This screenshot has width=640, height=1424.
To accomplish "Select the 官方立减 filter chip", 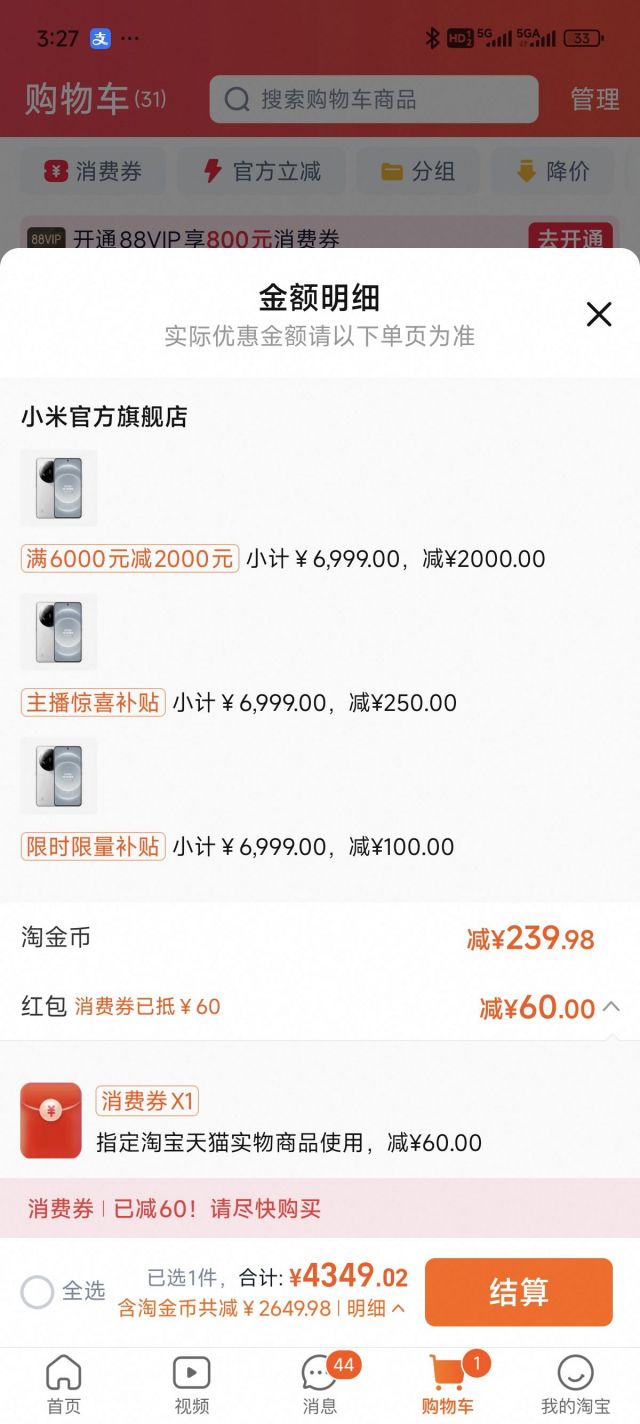I will pos(261,172).
